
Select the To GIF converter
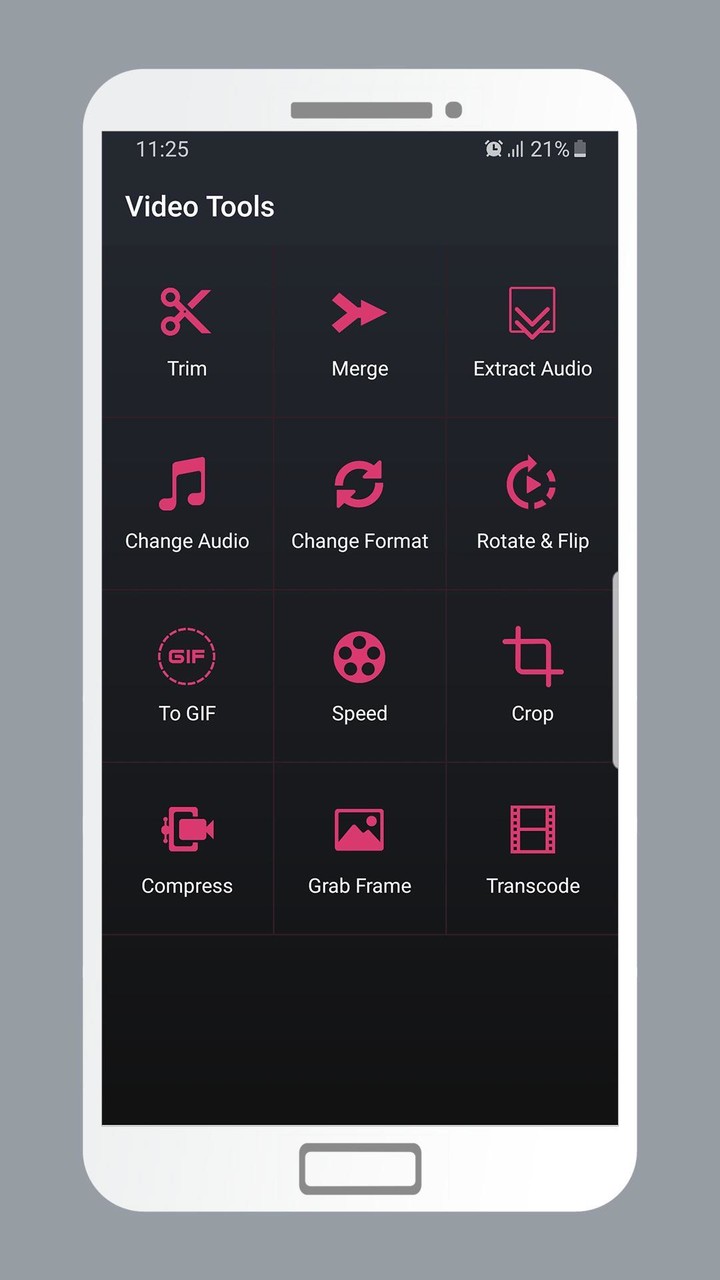click(187, 676)
